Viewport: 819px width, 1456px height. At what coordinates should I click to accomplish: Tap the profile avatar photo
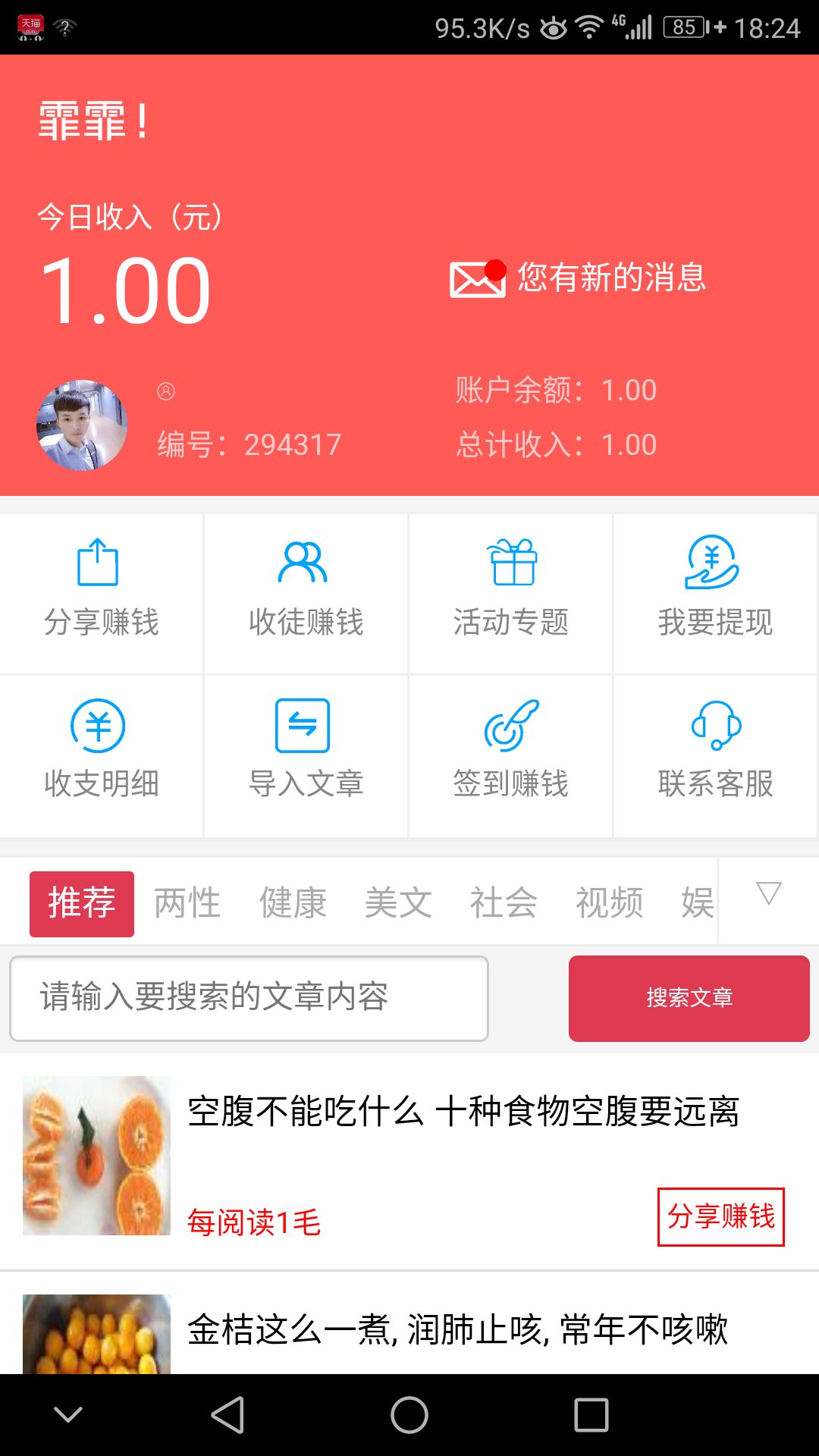[x=82, y=425]
